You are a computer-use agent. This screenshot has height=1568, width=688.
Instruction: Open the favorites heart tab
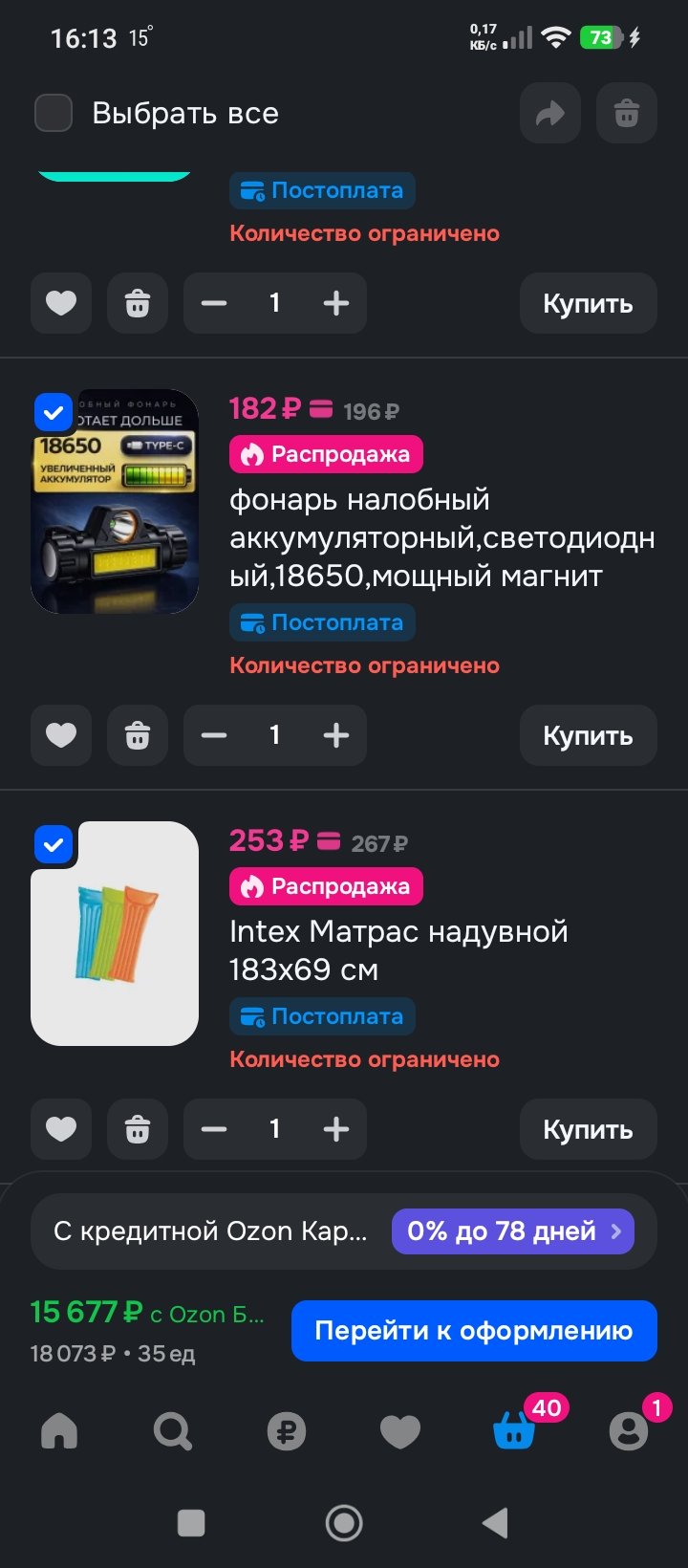click(x=399, y=1431)
